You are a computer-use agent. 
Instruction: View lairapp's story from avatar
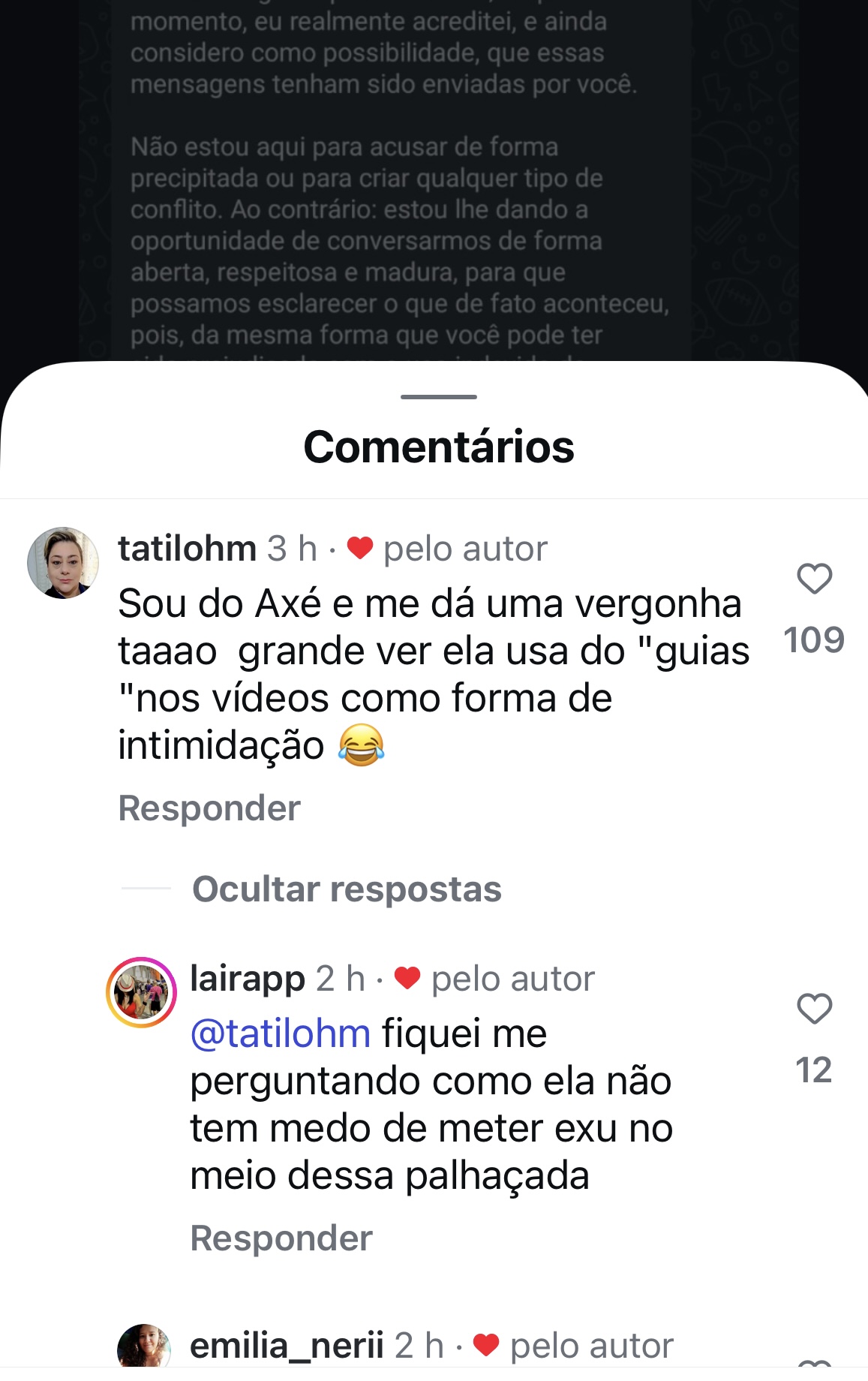click(141, 992)
